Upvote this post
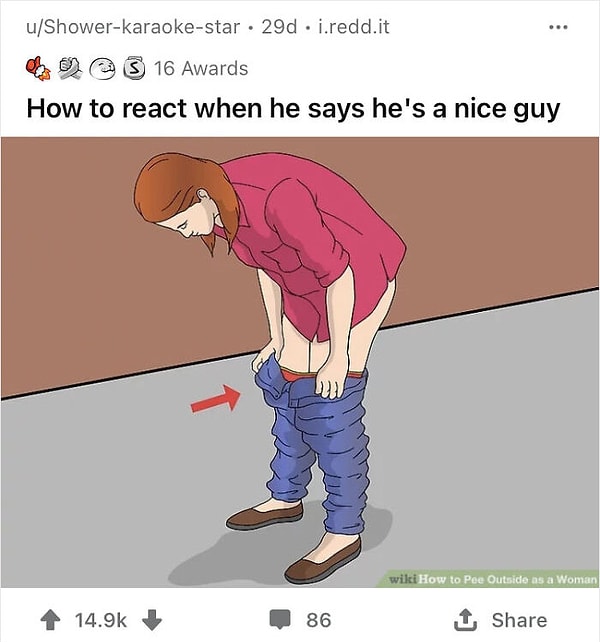The image size is (600, 642). pyautogui.click(x=50, y=620)
